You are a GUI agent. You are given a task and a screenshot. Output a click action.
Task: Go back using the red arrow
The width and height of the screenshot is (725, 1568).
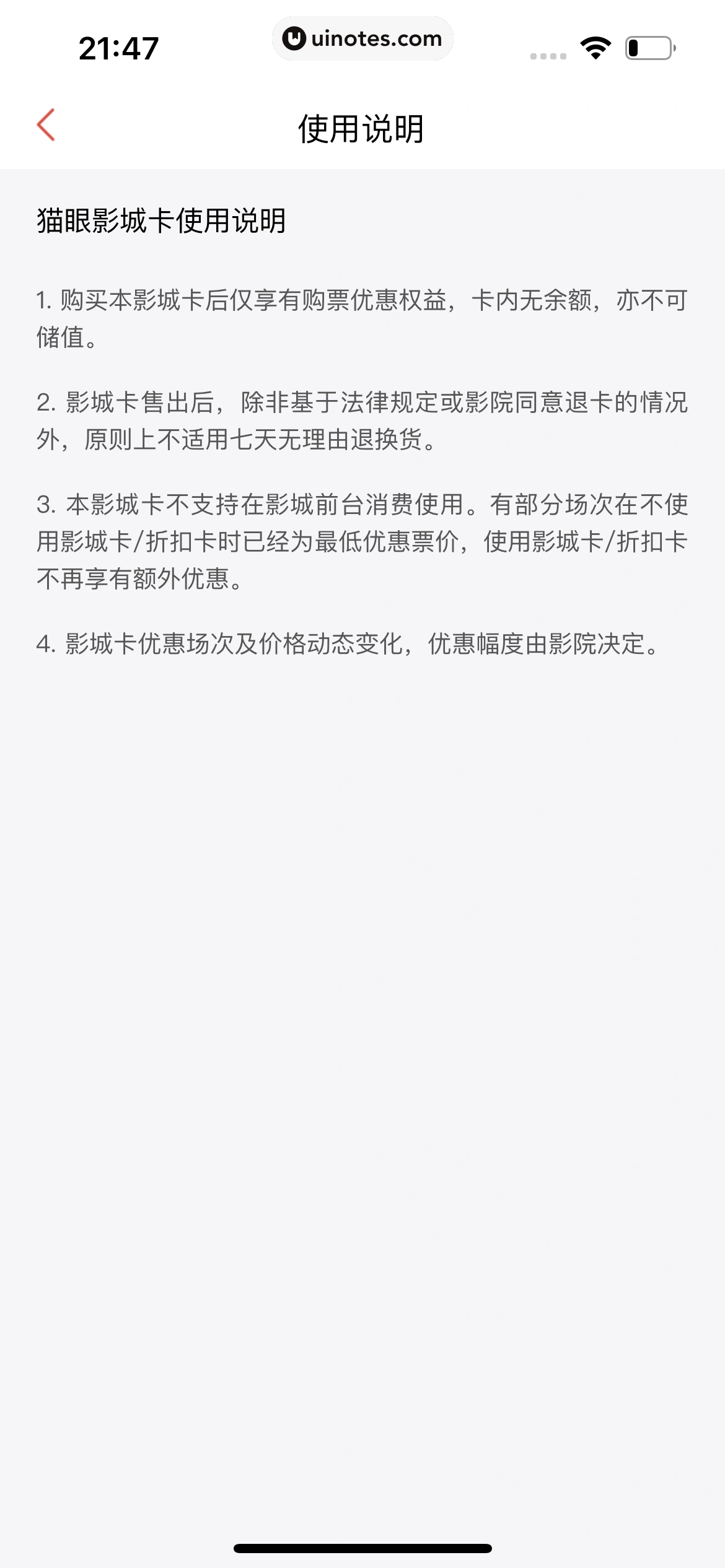[x=46, y=125]
